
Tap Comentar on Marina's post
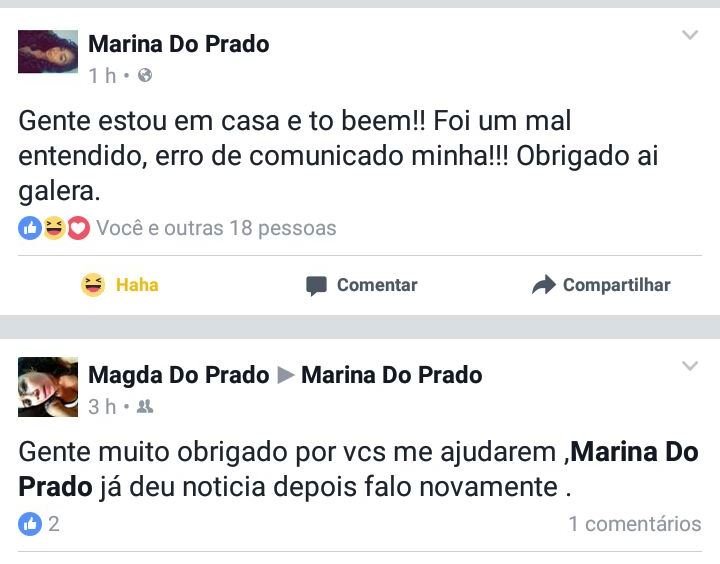tap(361, 285)
